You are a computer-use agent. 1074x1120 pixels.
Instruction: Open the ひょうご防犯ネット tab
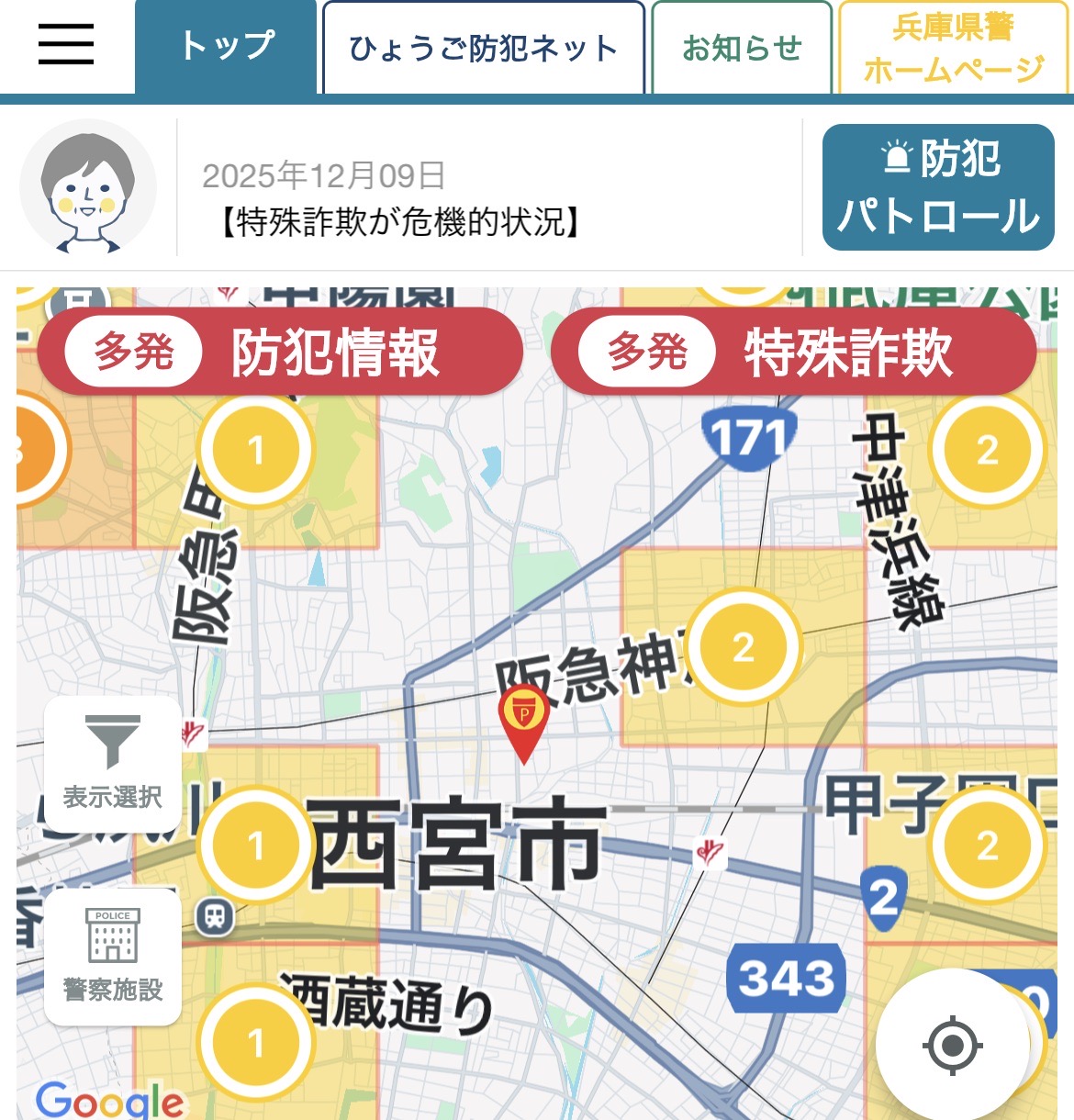(x=483, y=48)
